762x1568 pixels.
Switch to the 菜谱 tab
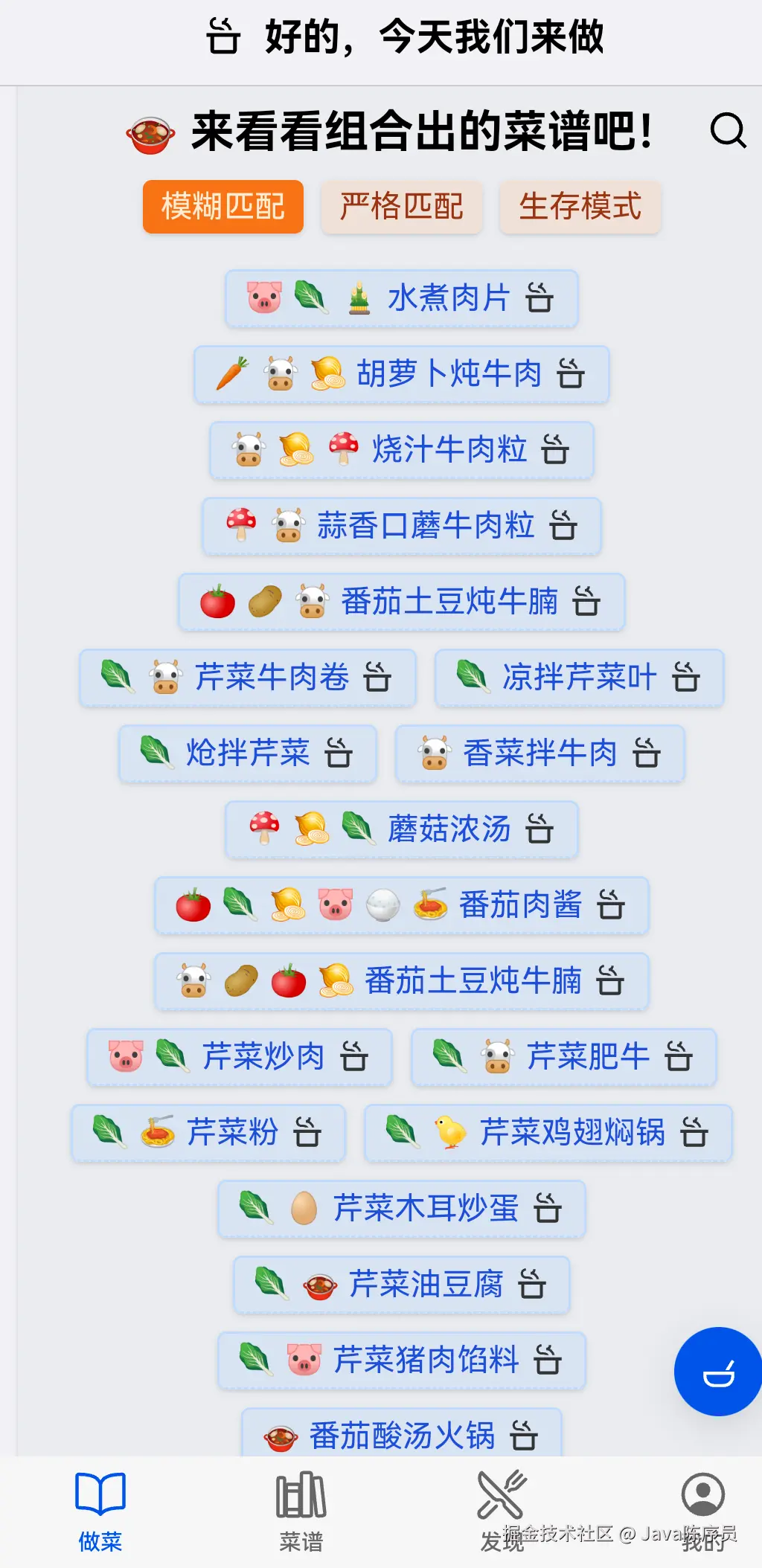301,1510
